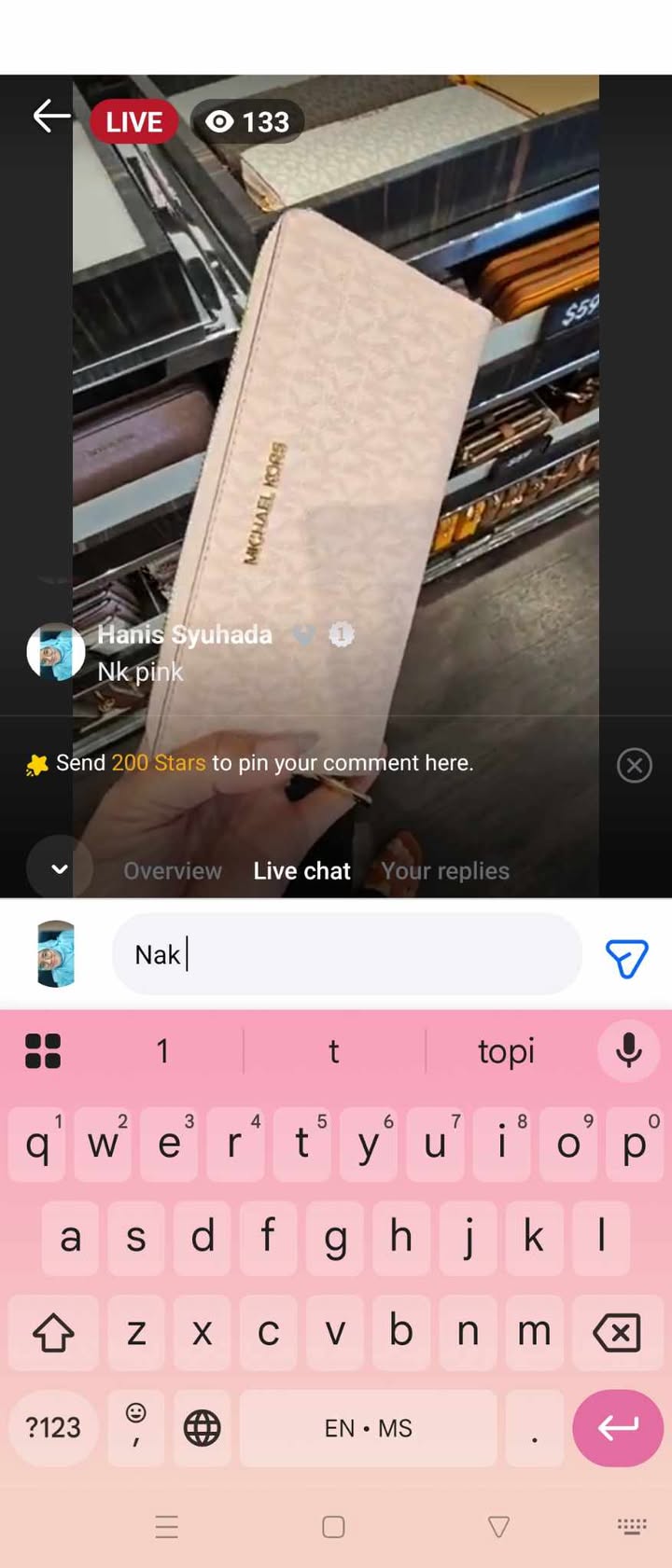
Task: Collapse the chat panel with chevron
Action: click(59, 868)
